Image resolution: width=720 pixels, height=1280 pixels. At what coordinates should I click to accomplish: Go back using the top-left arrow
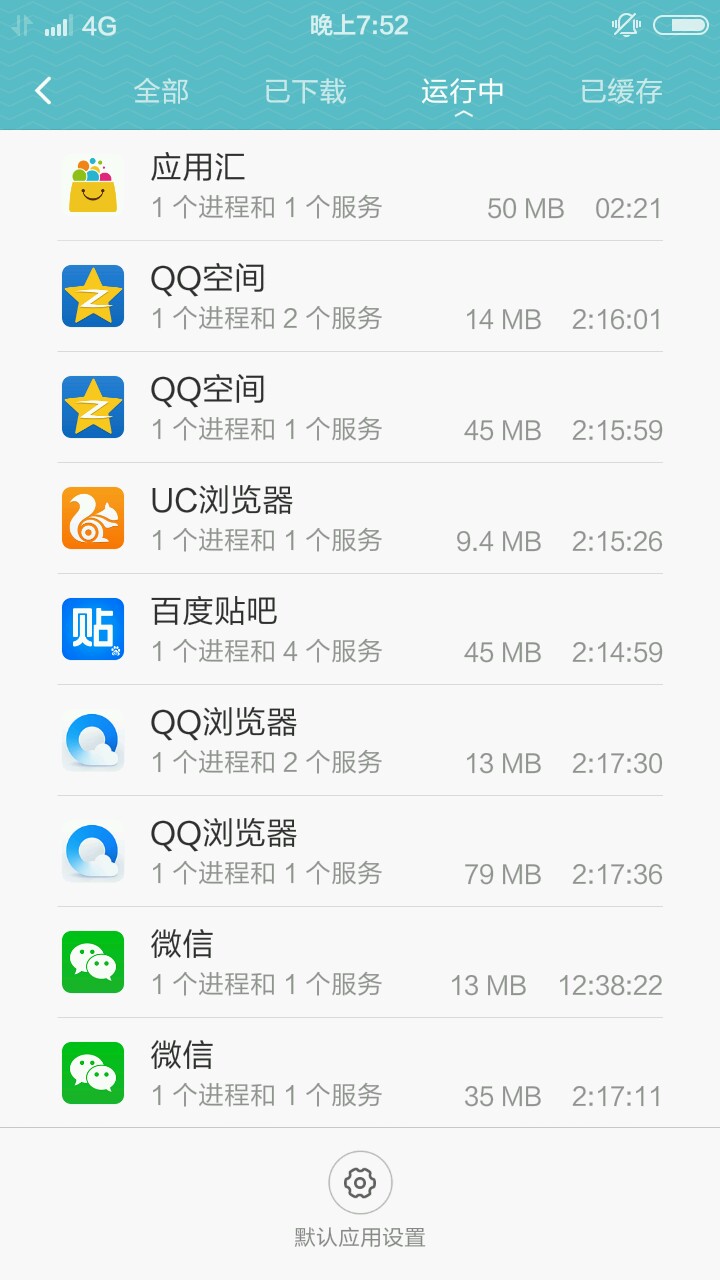(43, 91)
